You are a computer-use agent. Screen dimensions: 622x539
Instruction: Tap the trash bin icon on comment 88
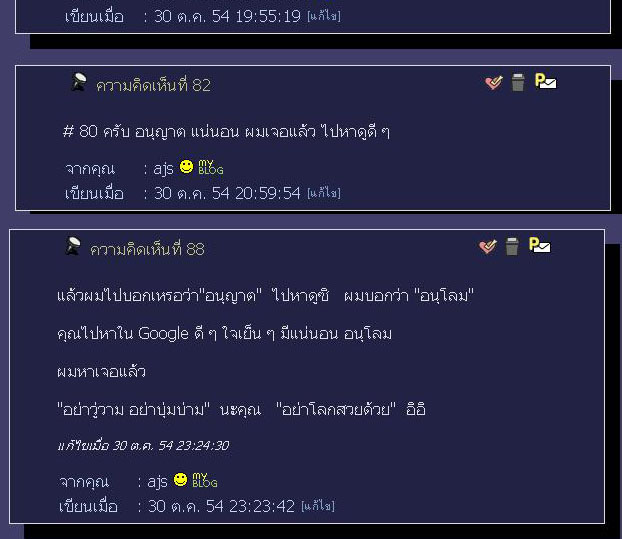pyautogui.click(x=511, y=246)
